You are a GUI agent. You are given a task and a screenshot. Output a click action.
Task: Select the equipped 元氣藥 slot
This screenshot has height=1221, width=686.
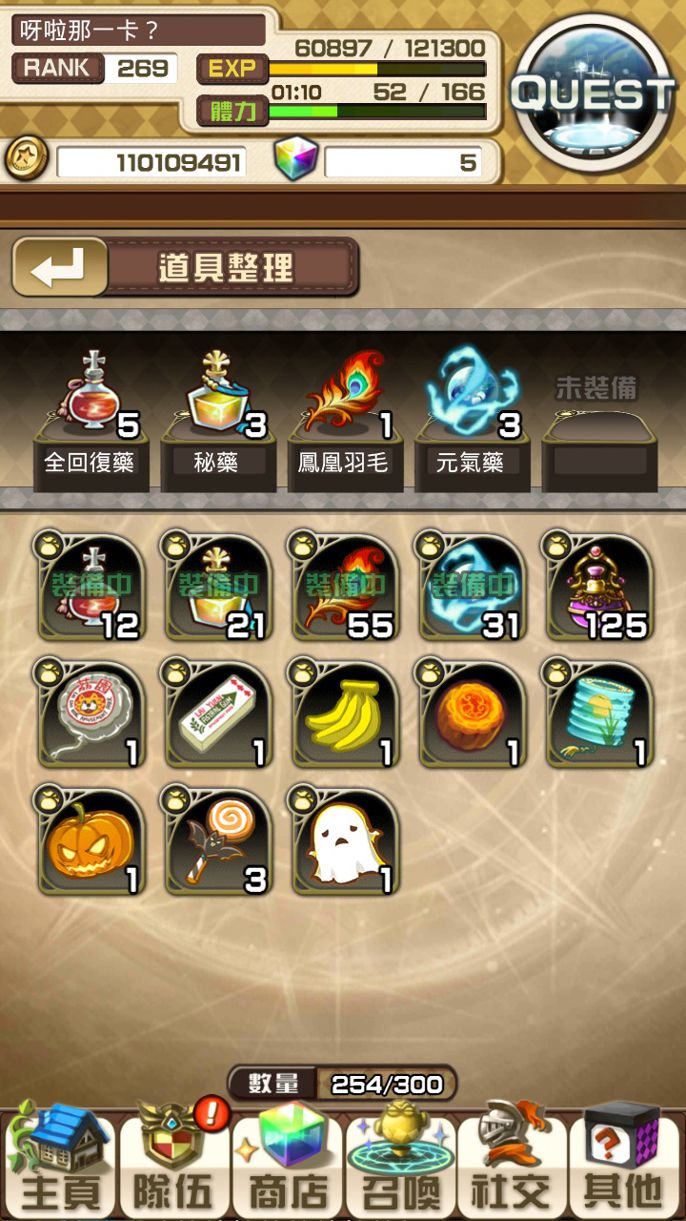472,420
